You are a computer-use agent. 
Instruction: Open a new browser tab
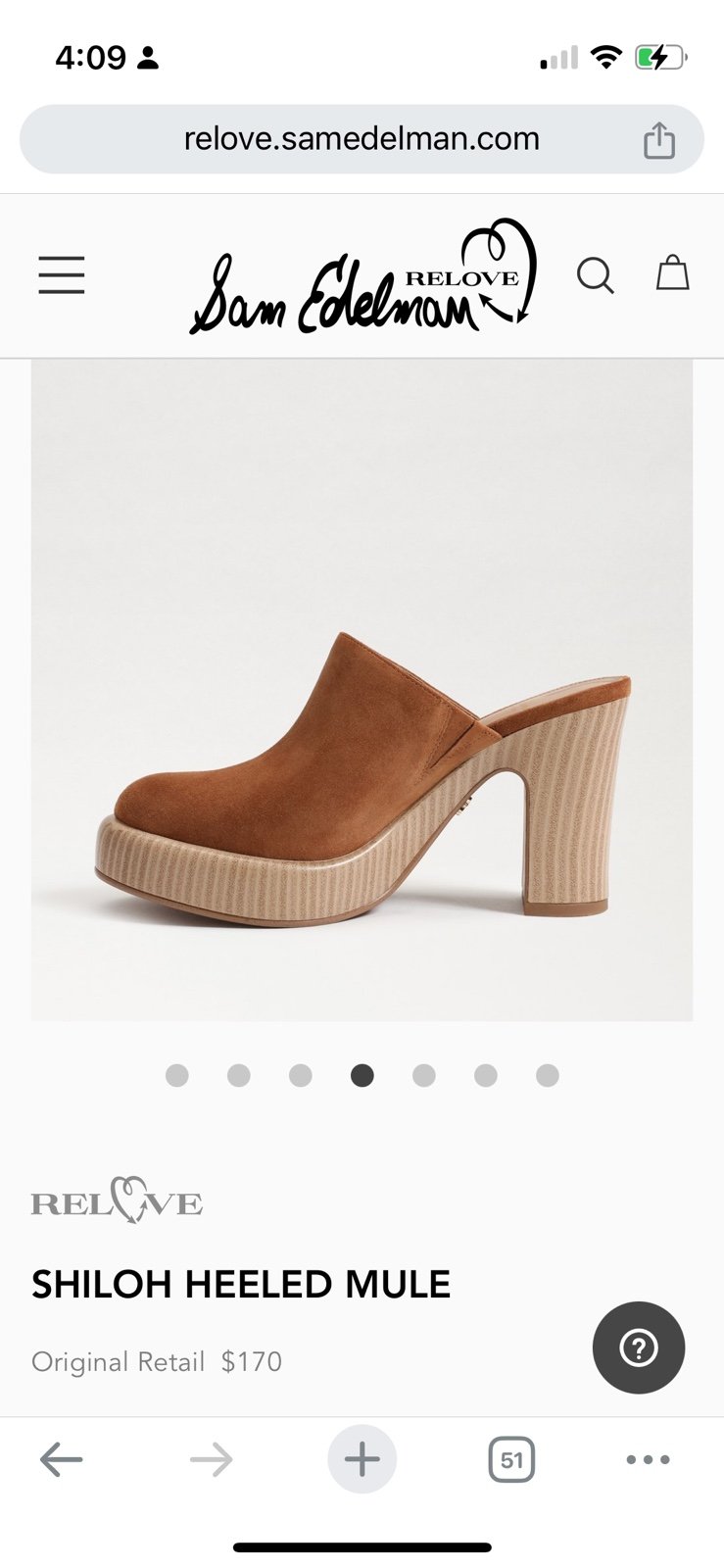[x=362, y=1459]
